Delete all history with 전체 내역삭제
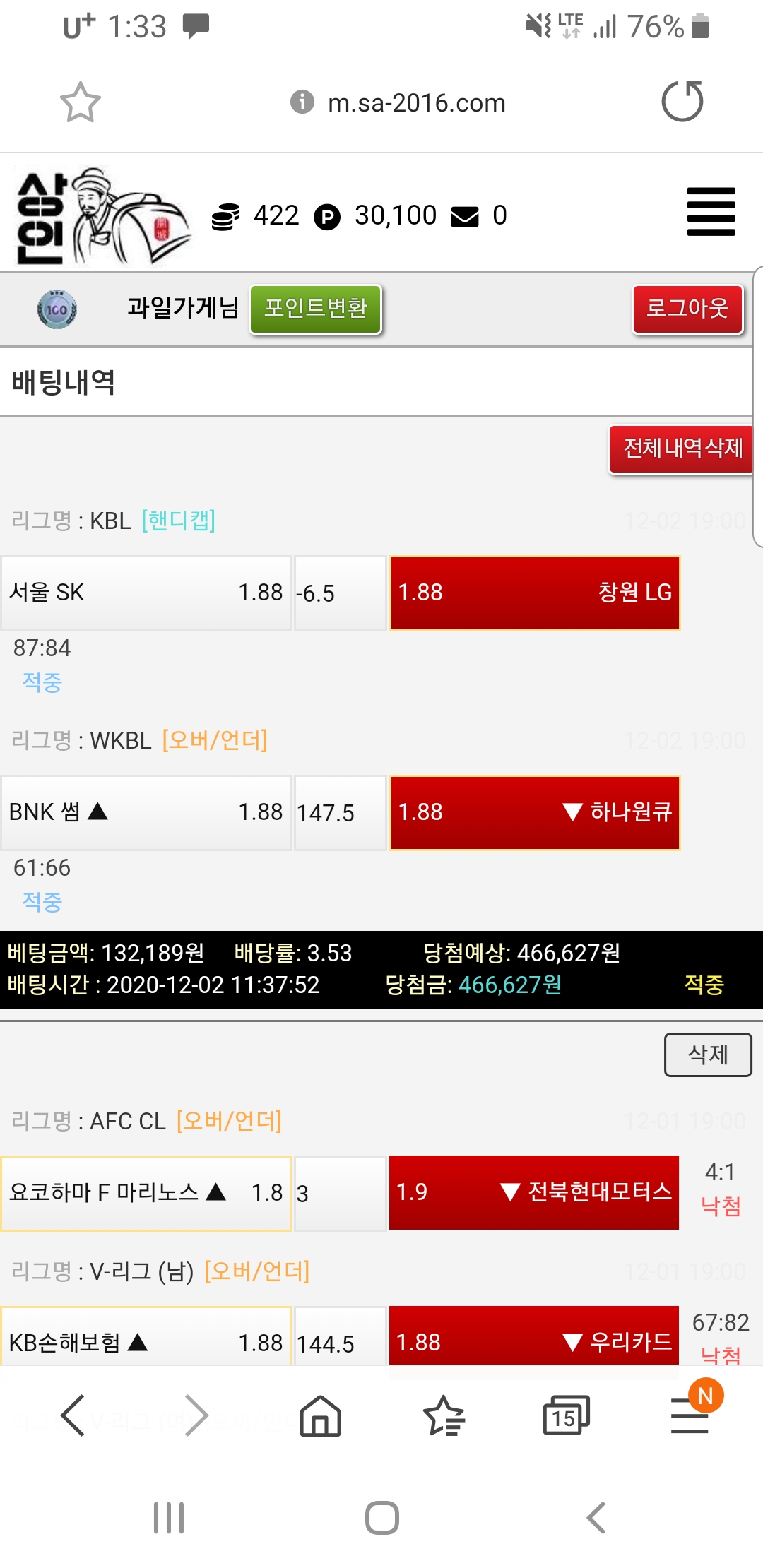763x1568 pixels. (x=681, y=449)
